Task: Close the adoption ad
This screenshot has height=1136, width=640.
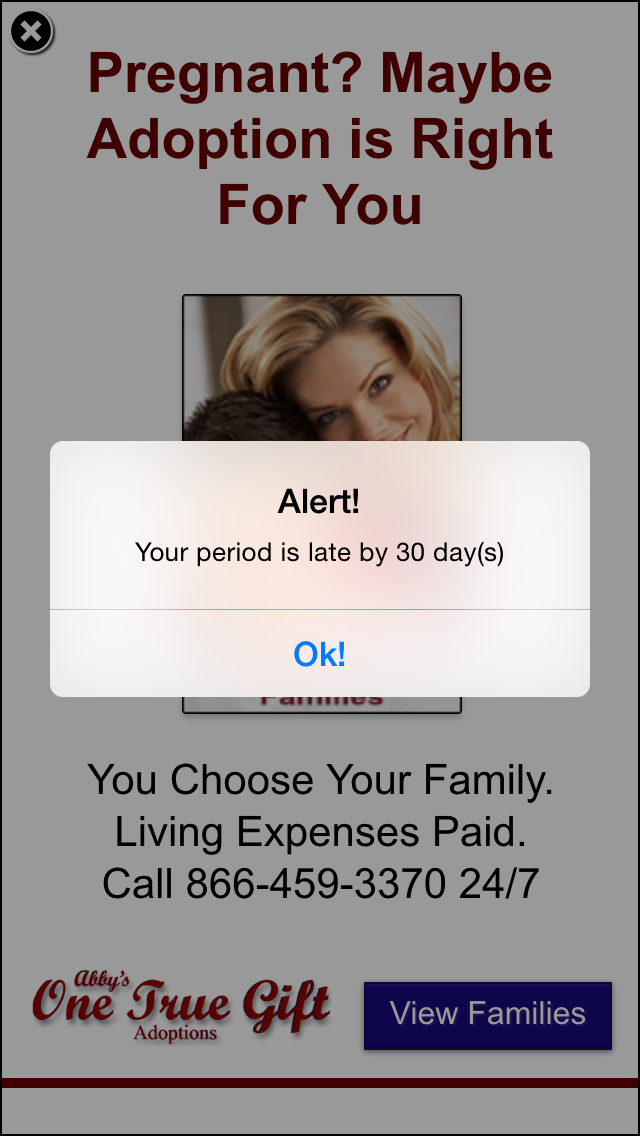Action: tap(31, 32)
